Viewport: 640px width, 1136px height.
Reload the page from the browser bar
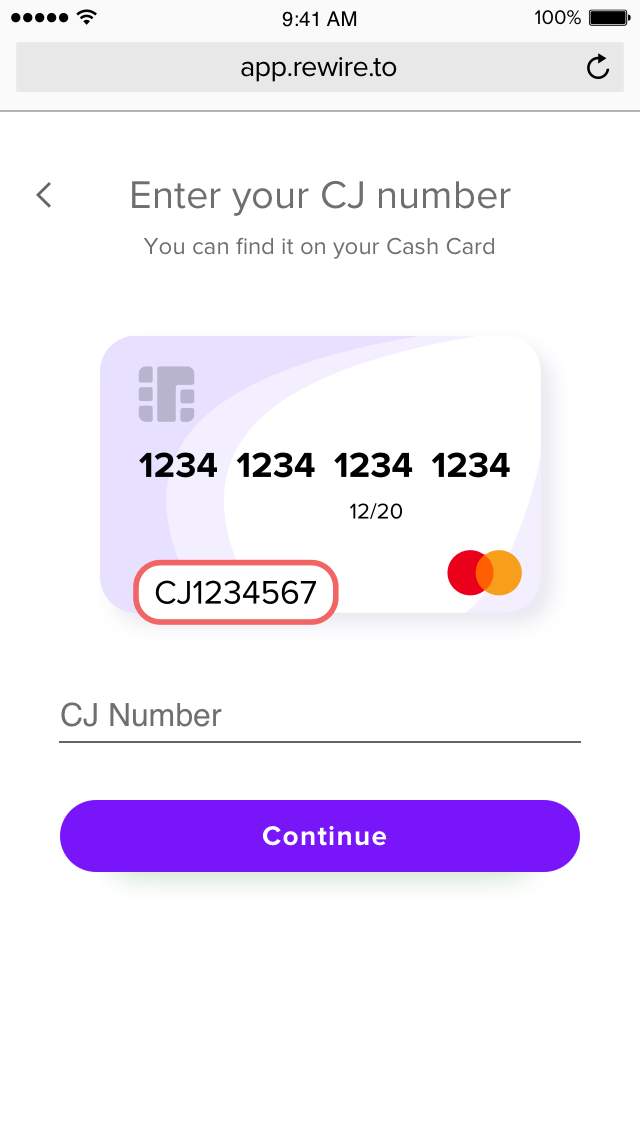point(597,67)
